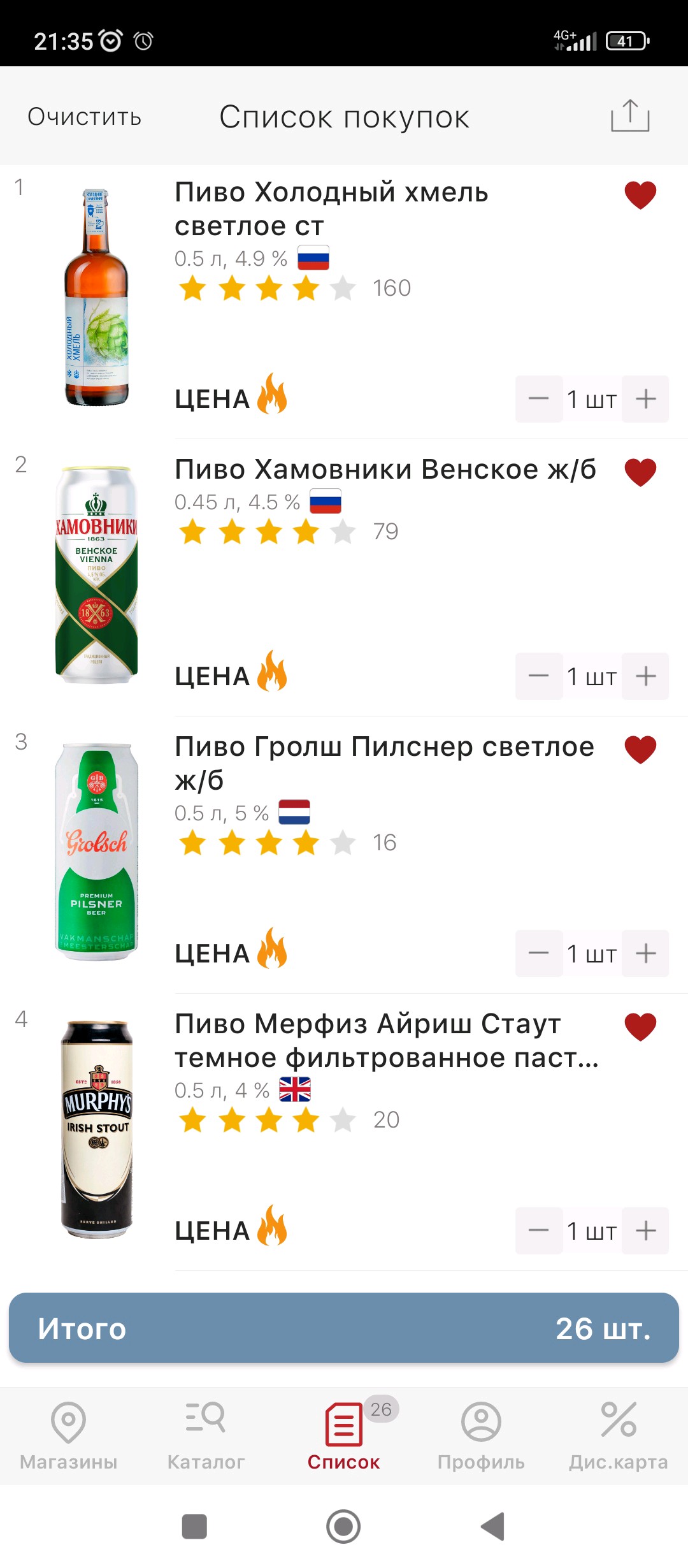Share the shopping list
This screenshot has height=1568, width=688.
(x=629, y=116)
